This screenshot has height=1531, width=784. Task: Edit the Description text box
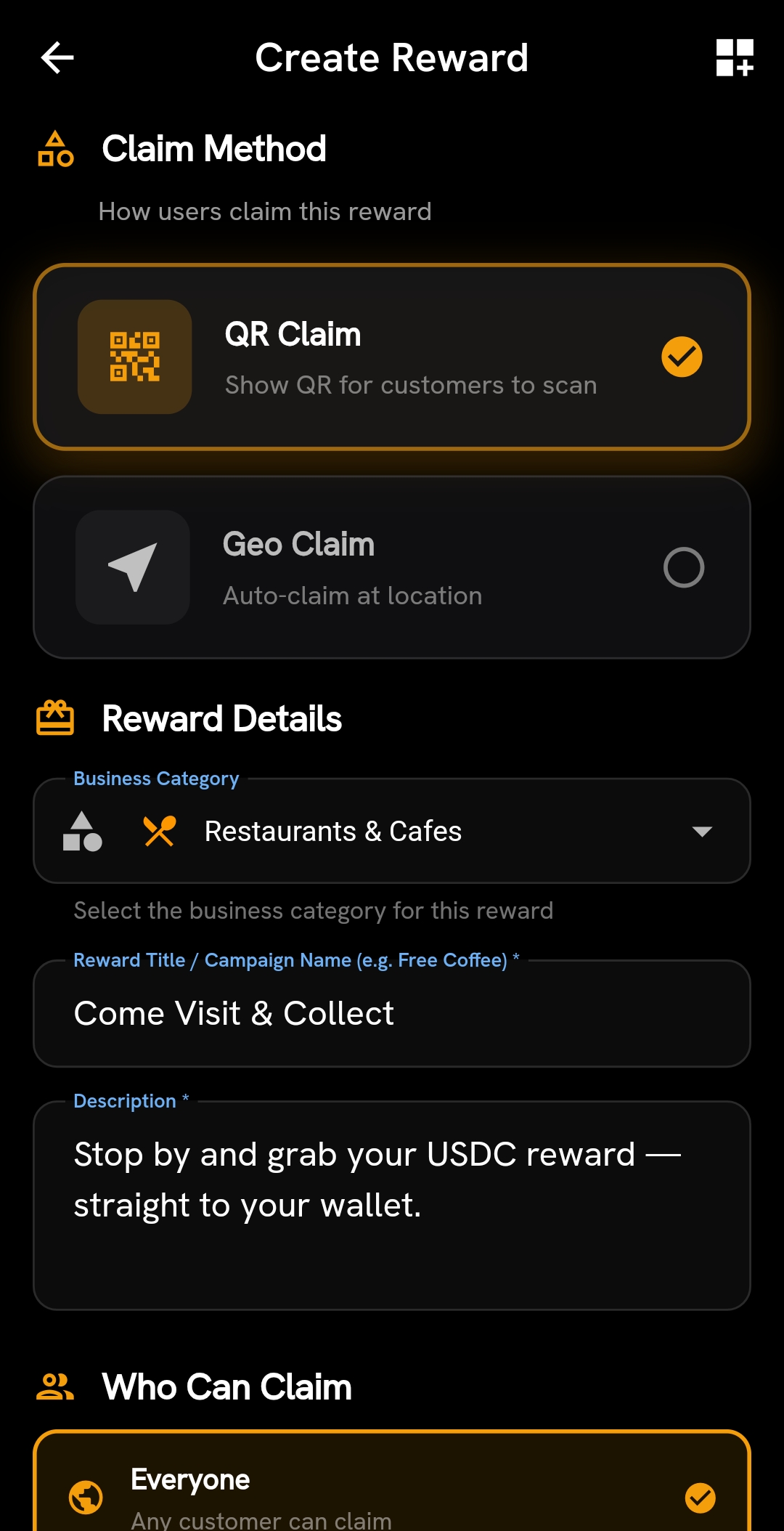pos(392,1206)
